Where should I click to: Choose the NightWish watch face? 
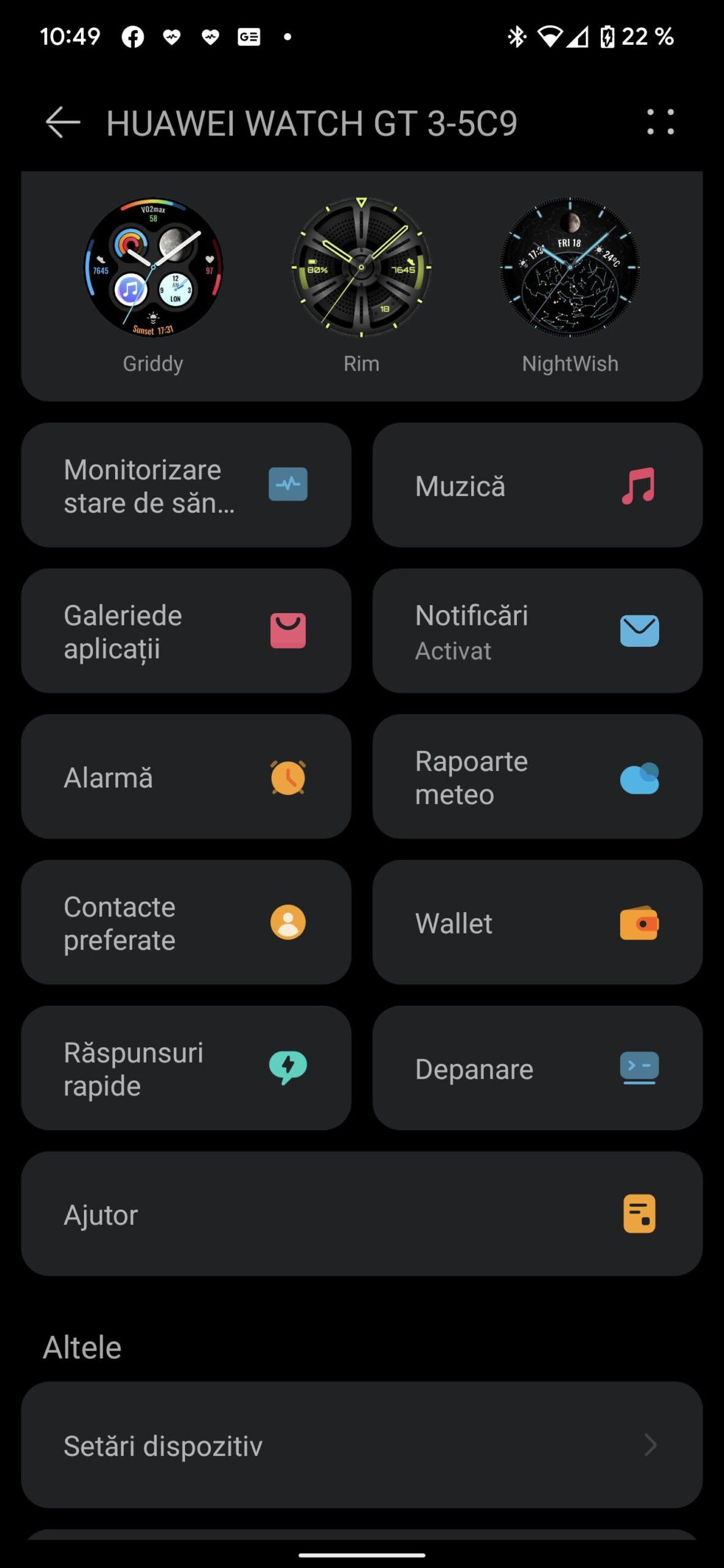point(570,268)
